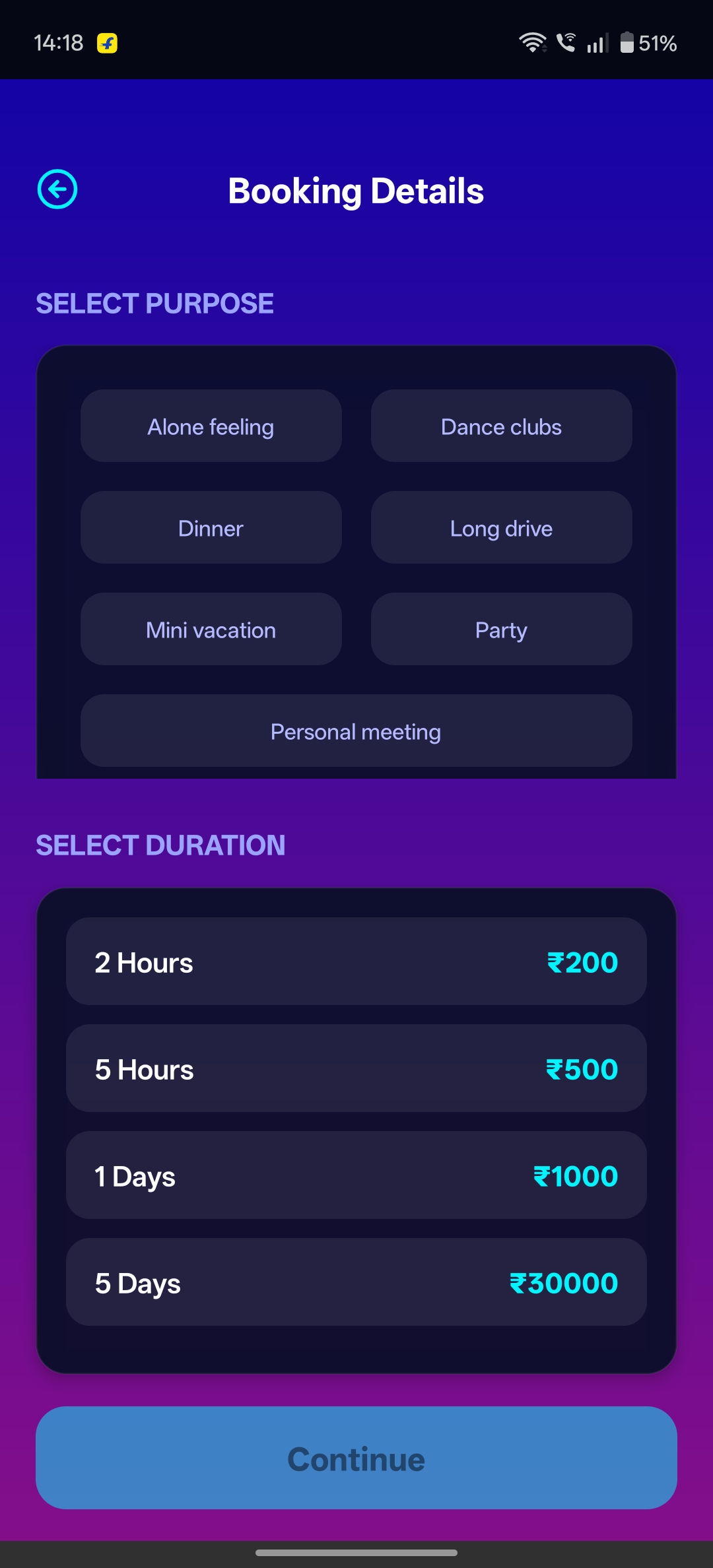Pick Dinner as the booking purpose
This screenshot has width=713, height=1568.
211,528
